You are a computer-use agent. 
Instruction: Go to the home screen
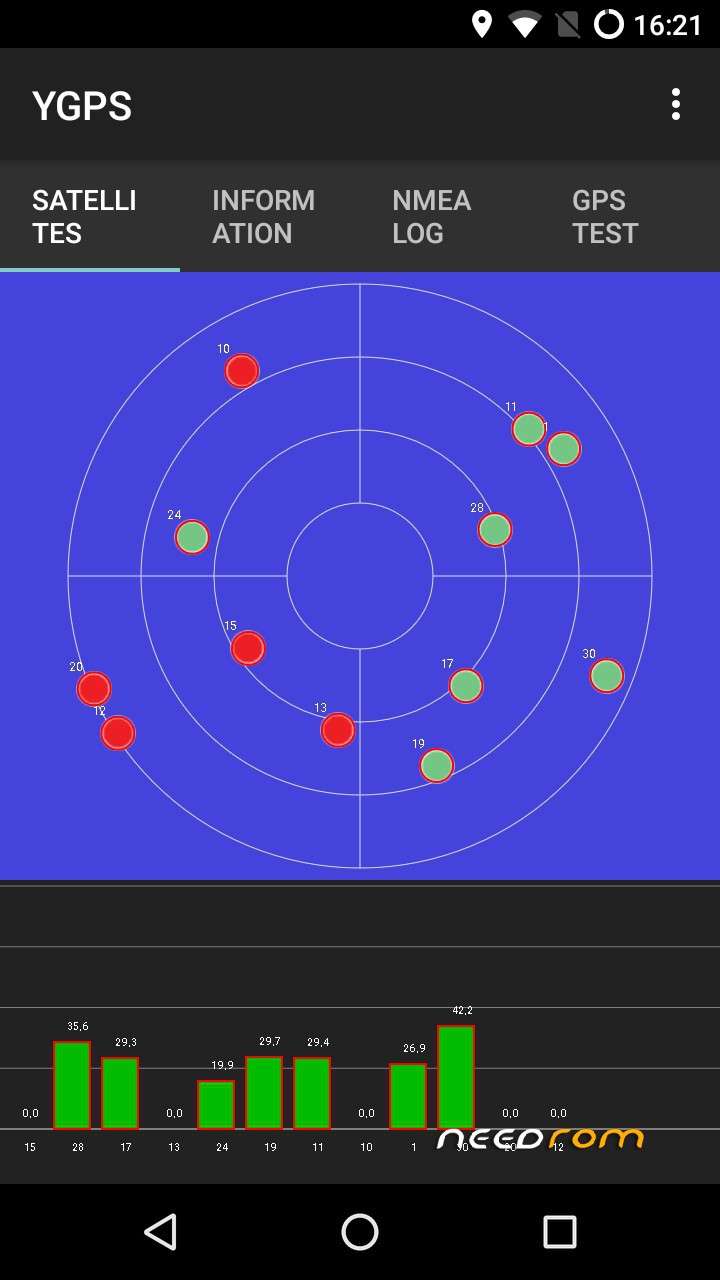tap(360, 1232)
